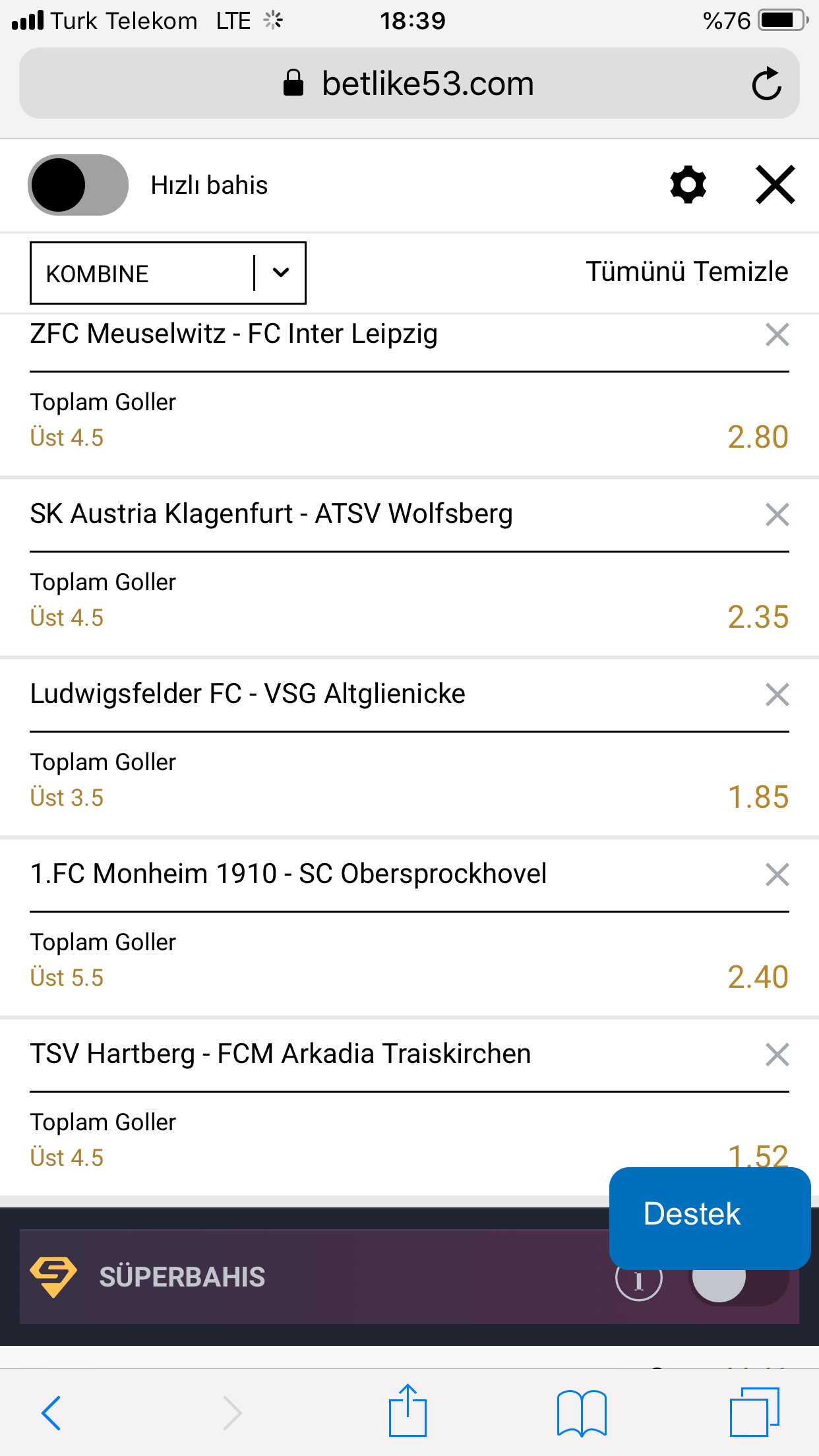The height and width of the screenshot is (1456, 819).
Task: Expand the KOMBINE bet type dropdown
Action: coord(168,273)
